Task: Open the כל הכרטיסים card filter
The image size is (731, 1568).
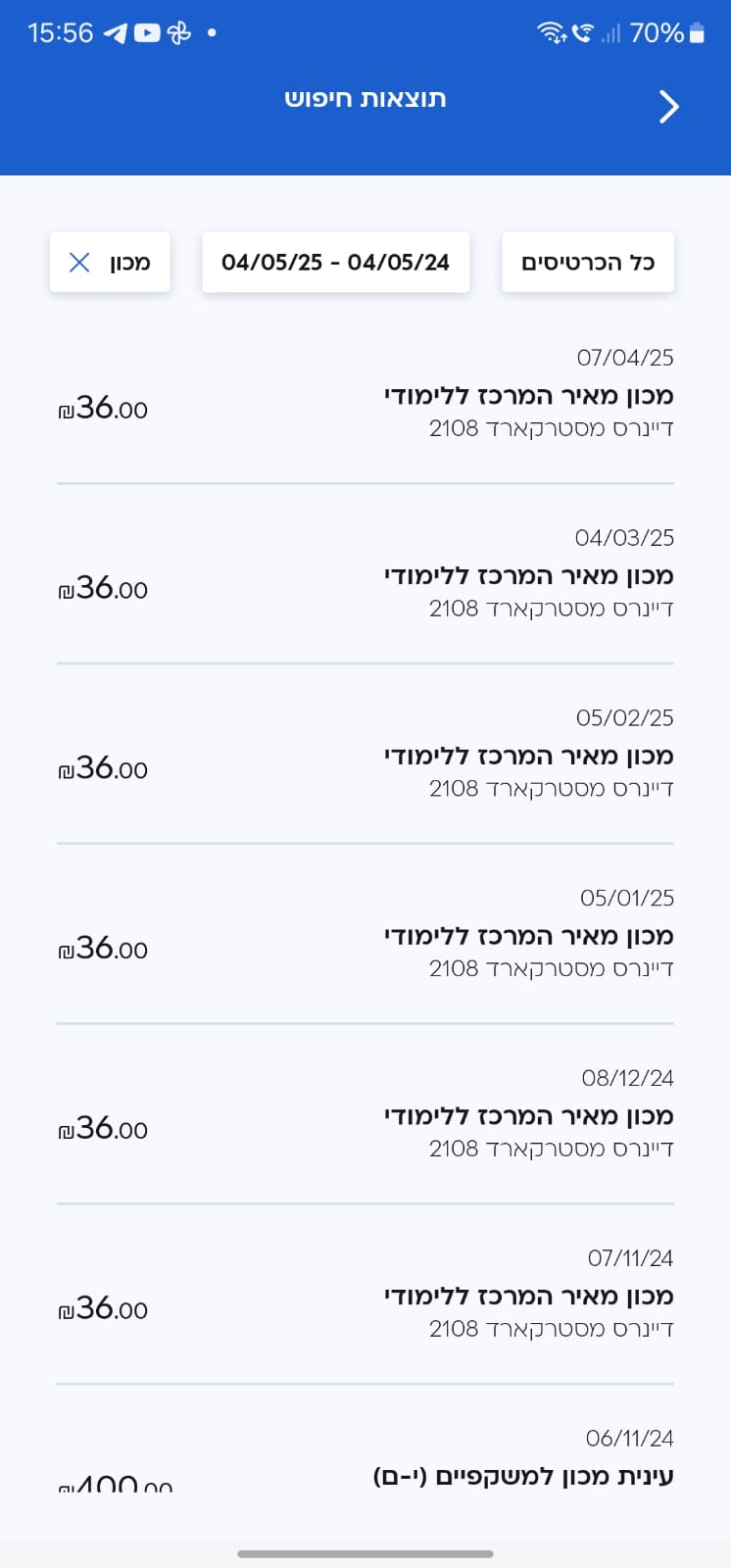Action: click(x=587, y=262)
